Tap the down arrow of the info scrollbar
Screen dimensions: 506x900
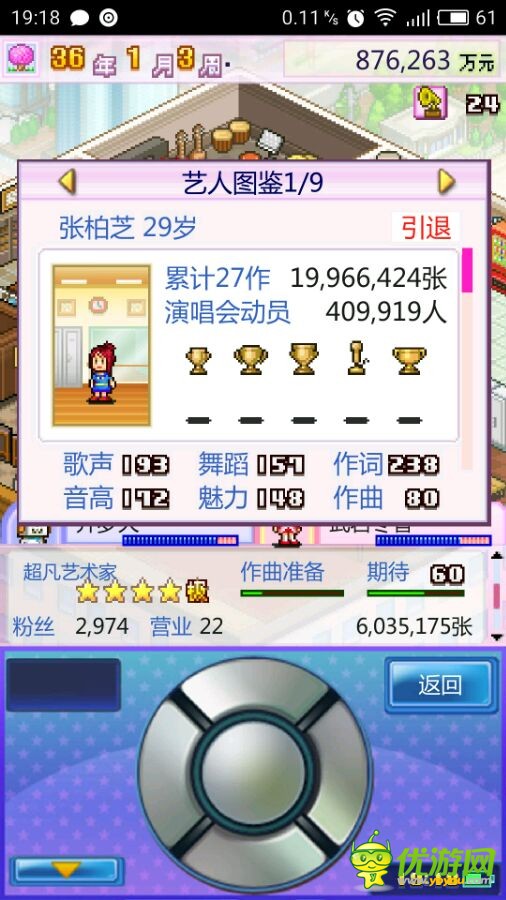[x=497, y=637]
